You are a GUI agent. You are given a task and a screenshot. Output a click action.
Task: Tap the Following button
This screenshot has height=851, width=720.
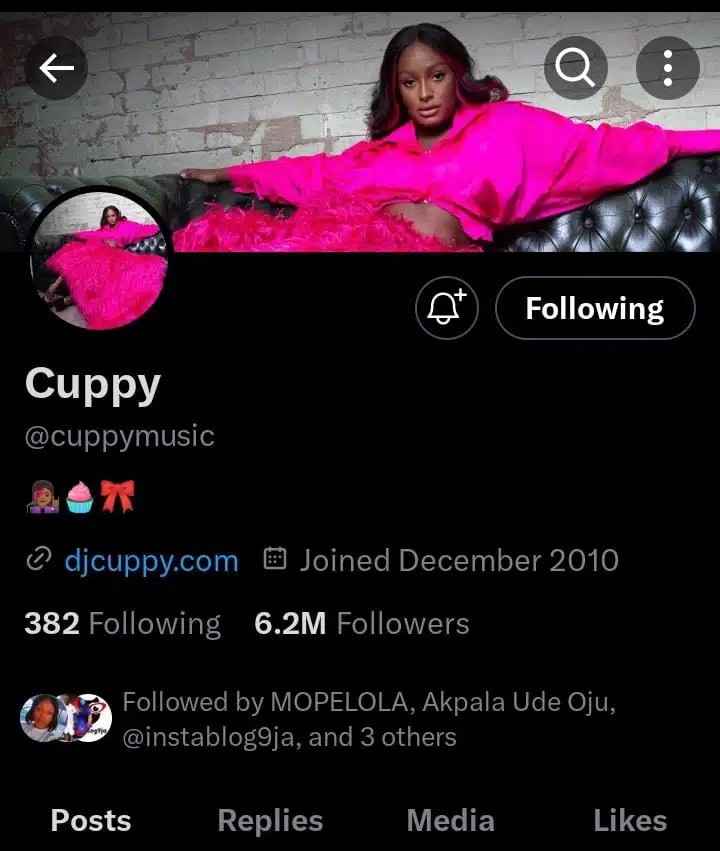pos(595,308)
